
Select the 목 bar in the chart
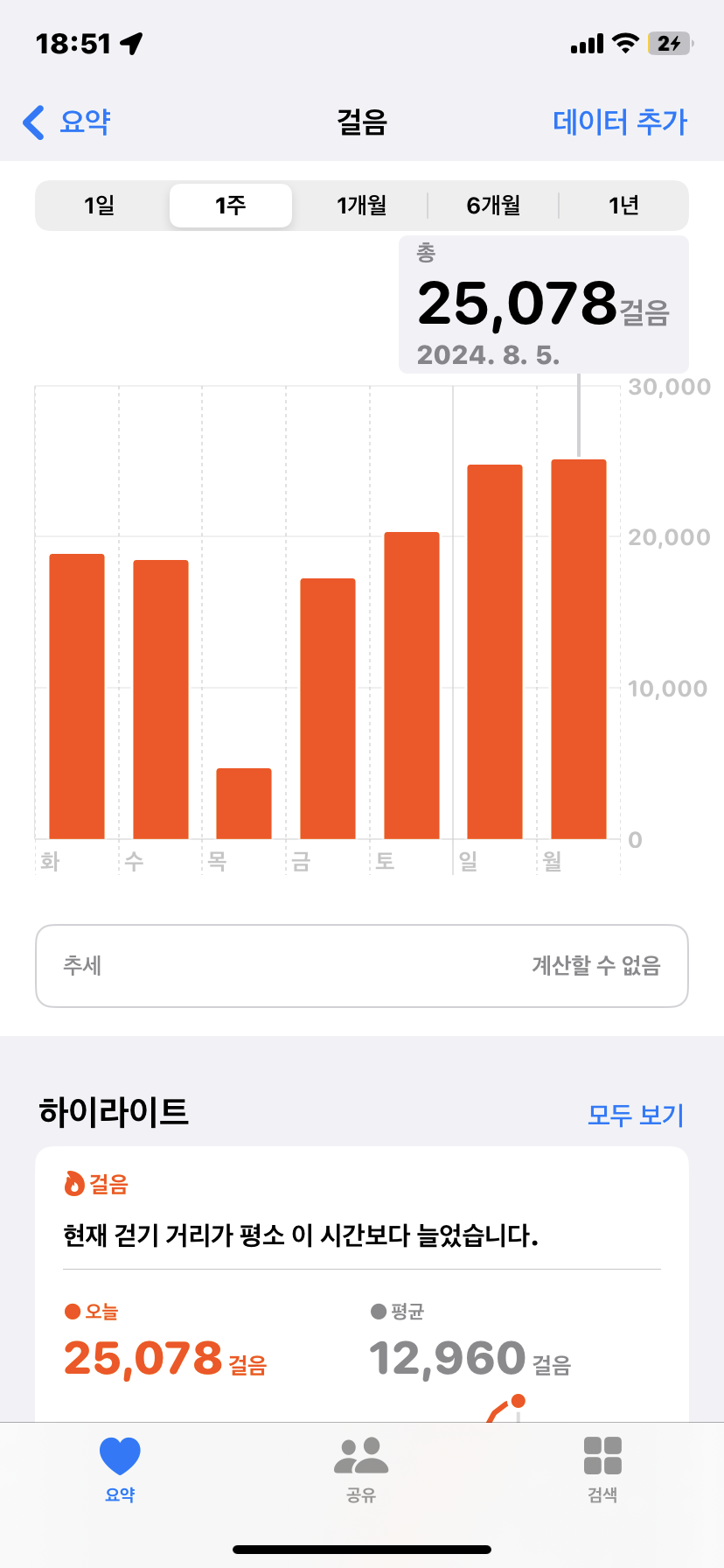[244, 803]
